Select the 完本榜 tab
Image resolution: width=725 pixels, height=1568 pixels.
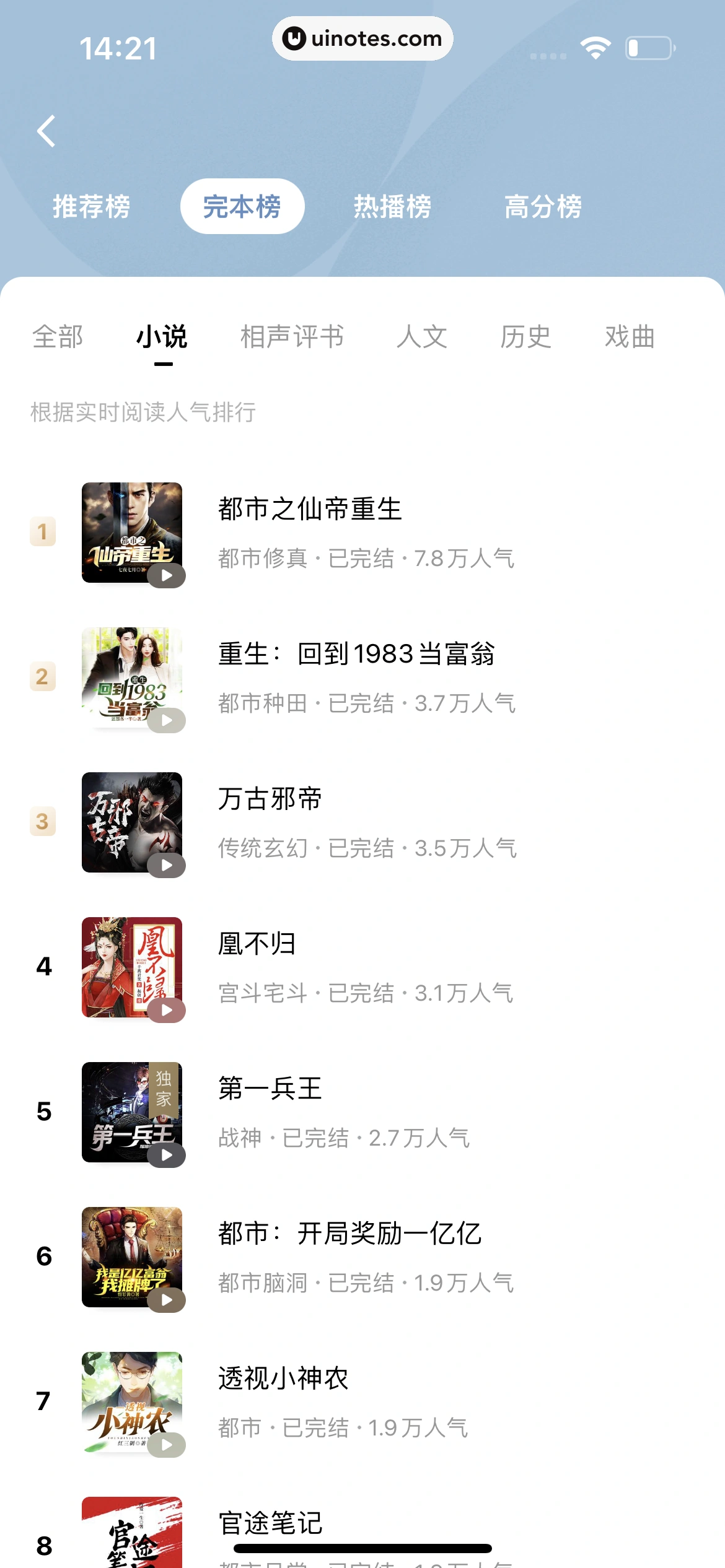coord(242,206)
